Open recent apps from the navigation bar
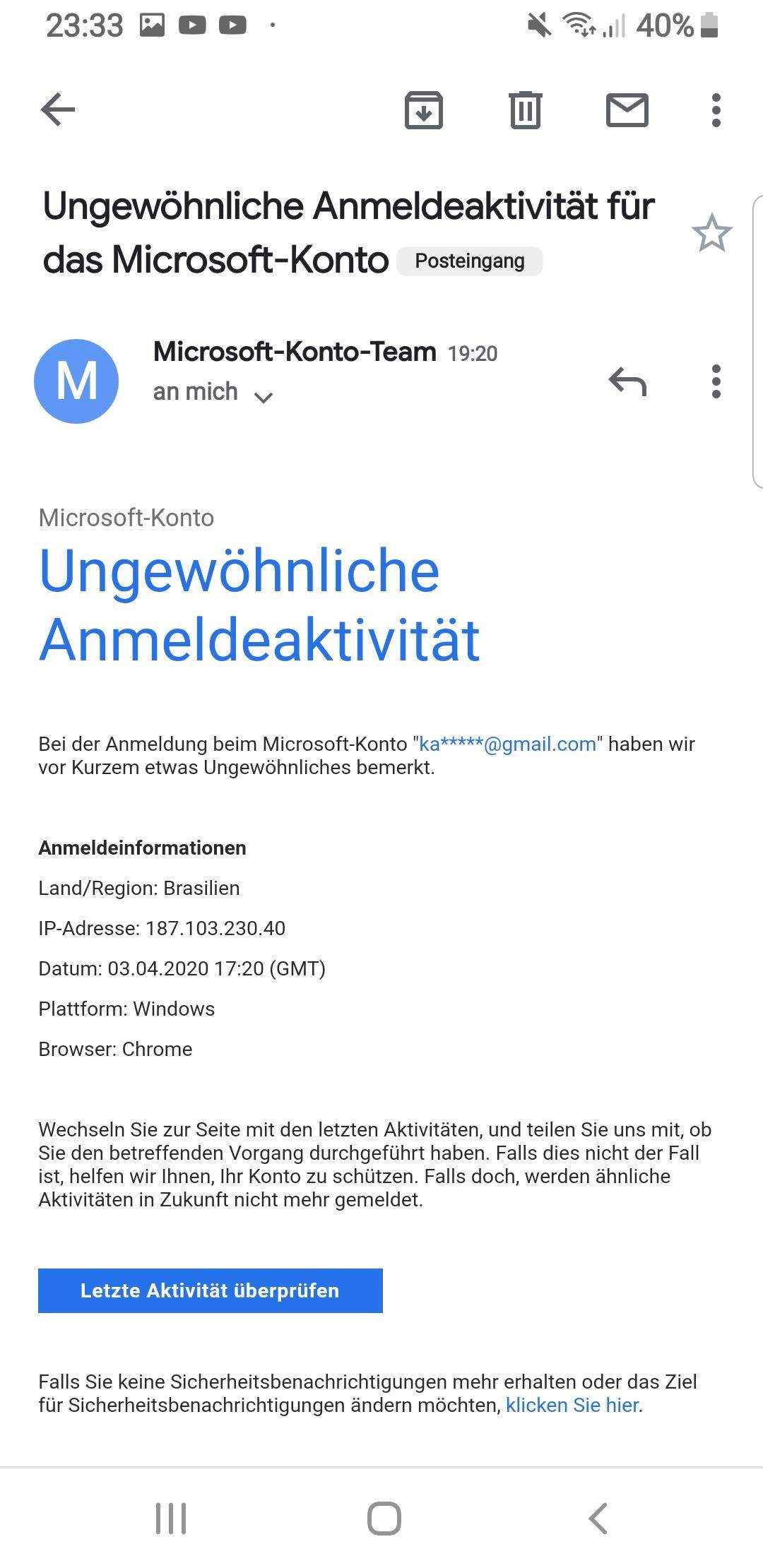The image size is (763, 1568). (x=171, y=1518)
